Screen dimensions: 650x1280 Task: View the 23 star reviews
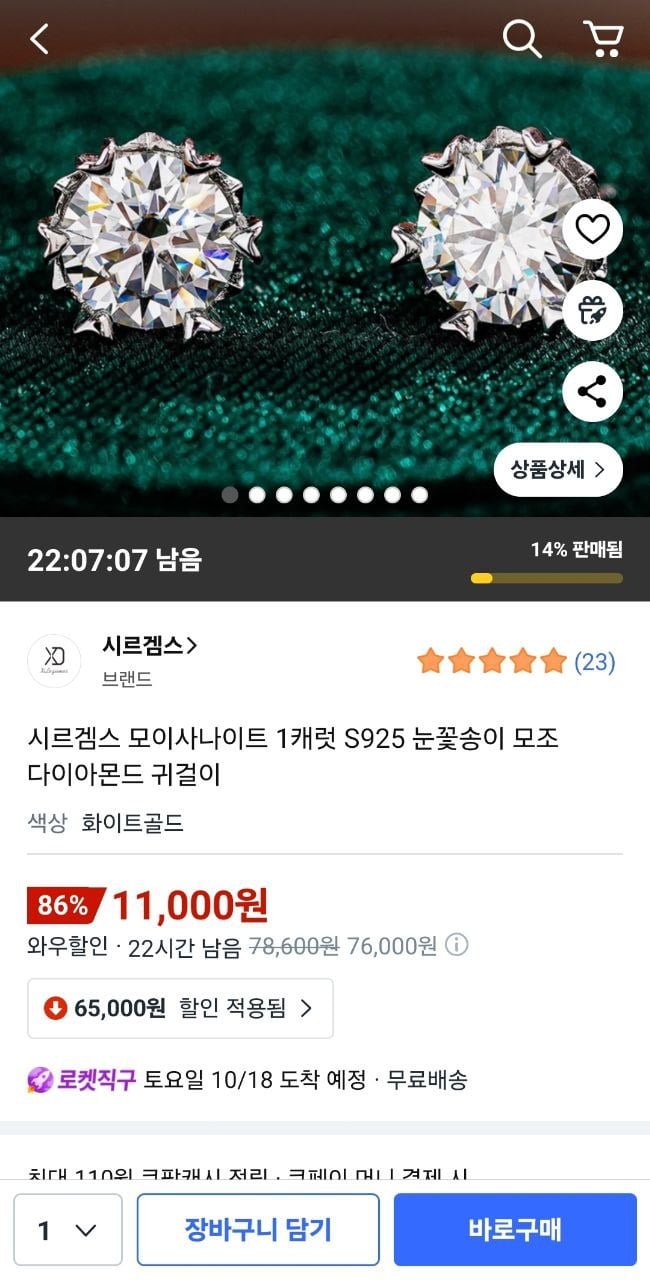(516, 662)
